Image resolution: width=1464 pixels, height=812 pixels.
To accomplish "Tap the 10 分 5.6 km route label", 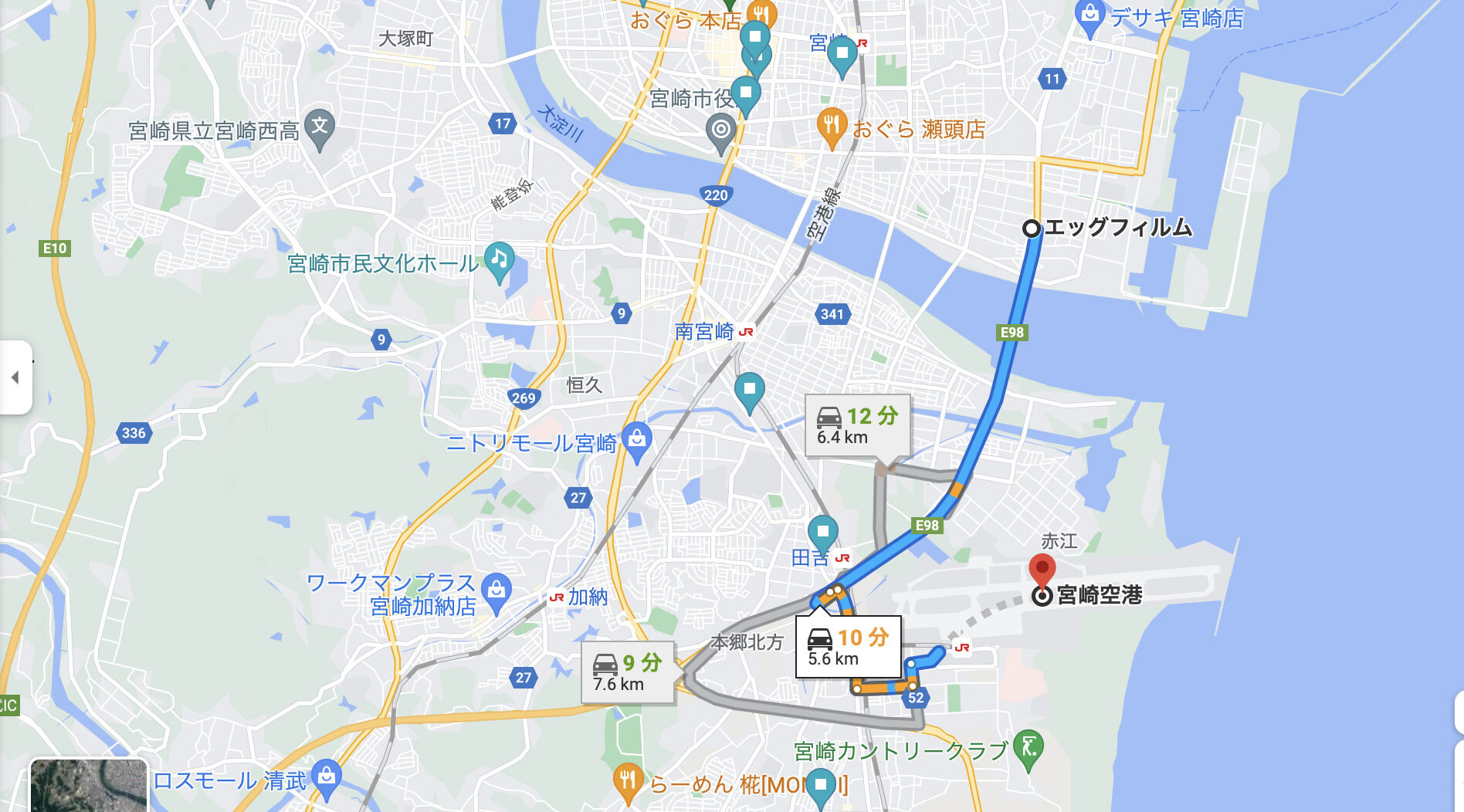I will pos(848,647).
